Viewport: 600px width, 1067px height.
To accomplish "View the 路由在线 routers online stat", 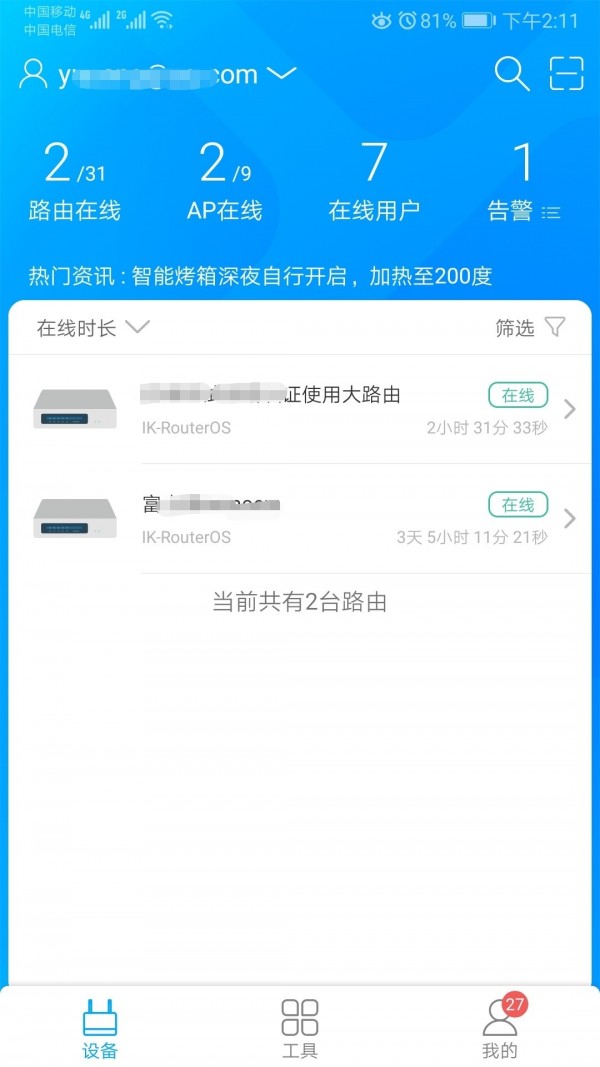I will click(x=74, y=181).
